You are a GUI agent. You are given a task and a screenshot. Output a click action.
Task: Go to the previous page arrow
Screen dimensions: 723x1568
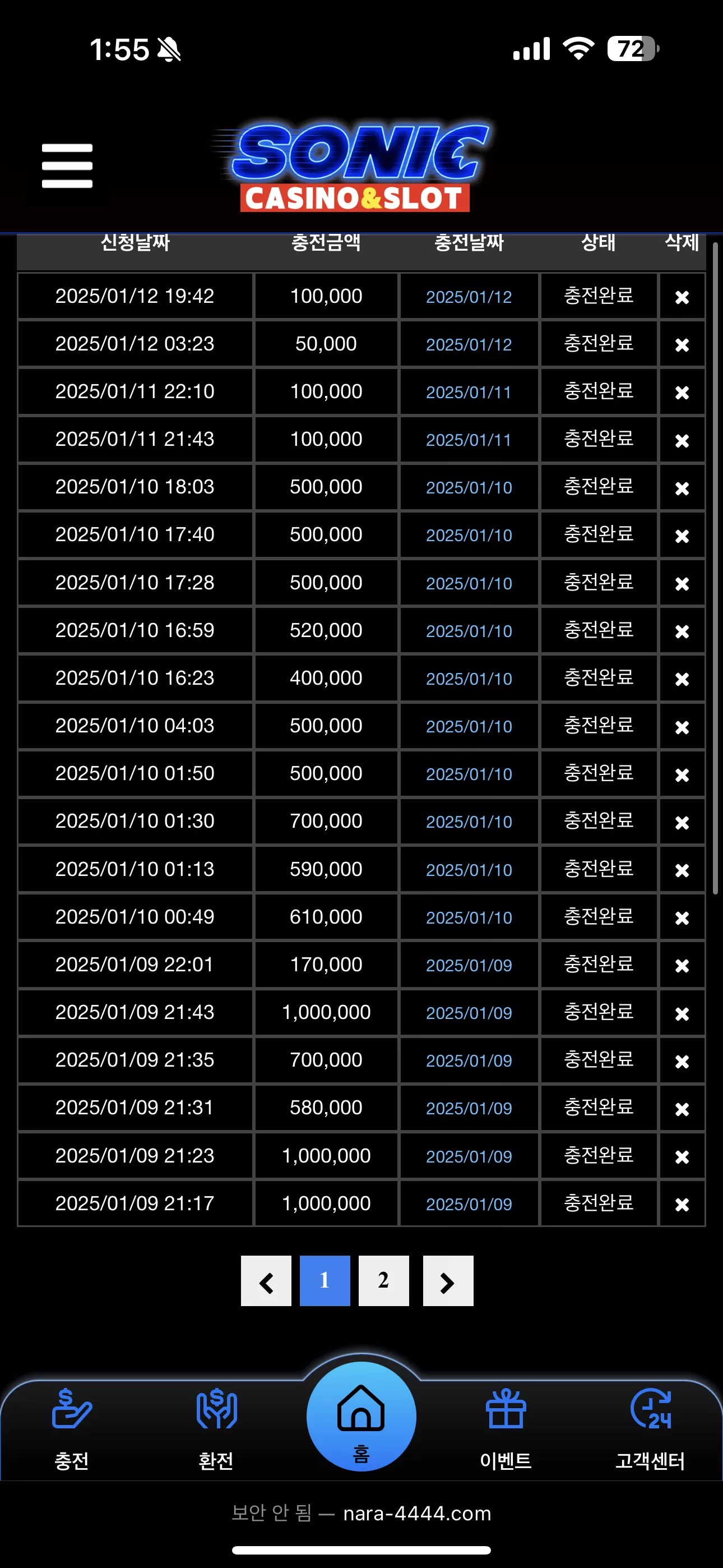coord(266,1281)
